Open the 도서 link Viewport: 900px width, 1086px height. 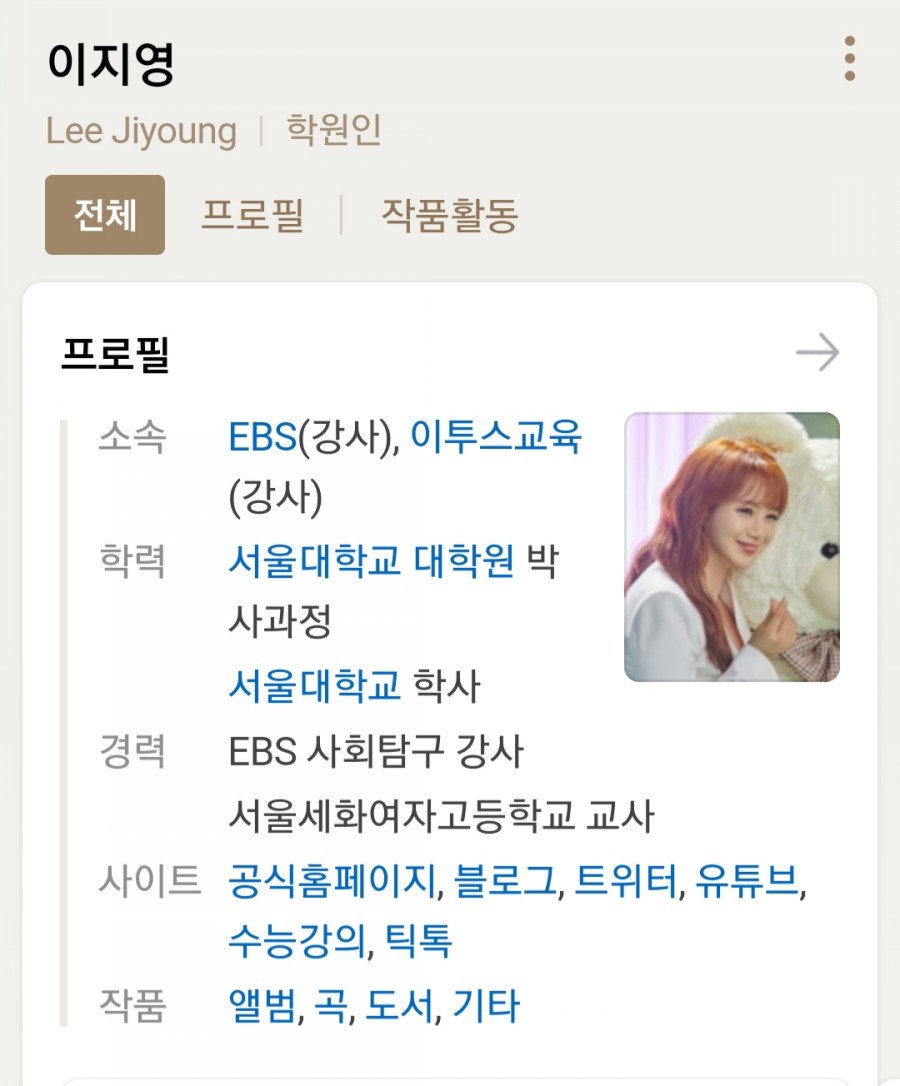404,1009
